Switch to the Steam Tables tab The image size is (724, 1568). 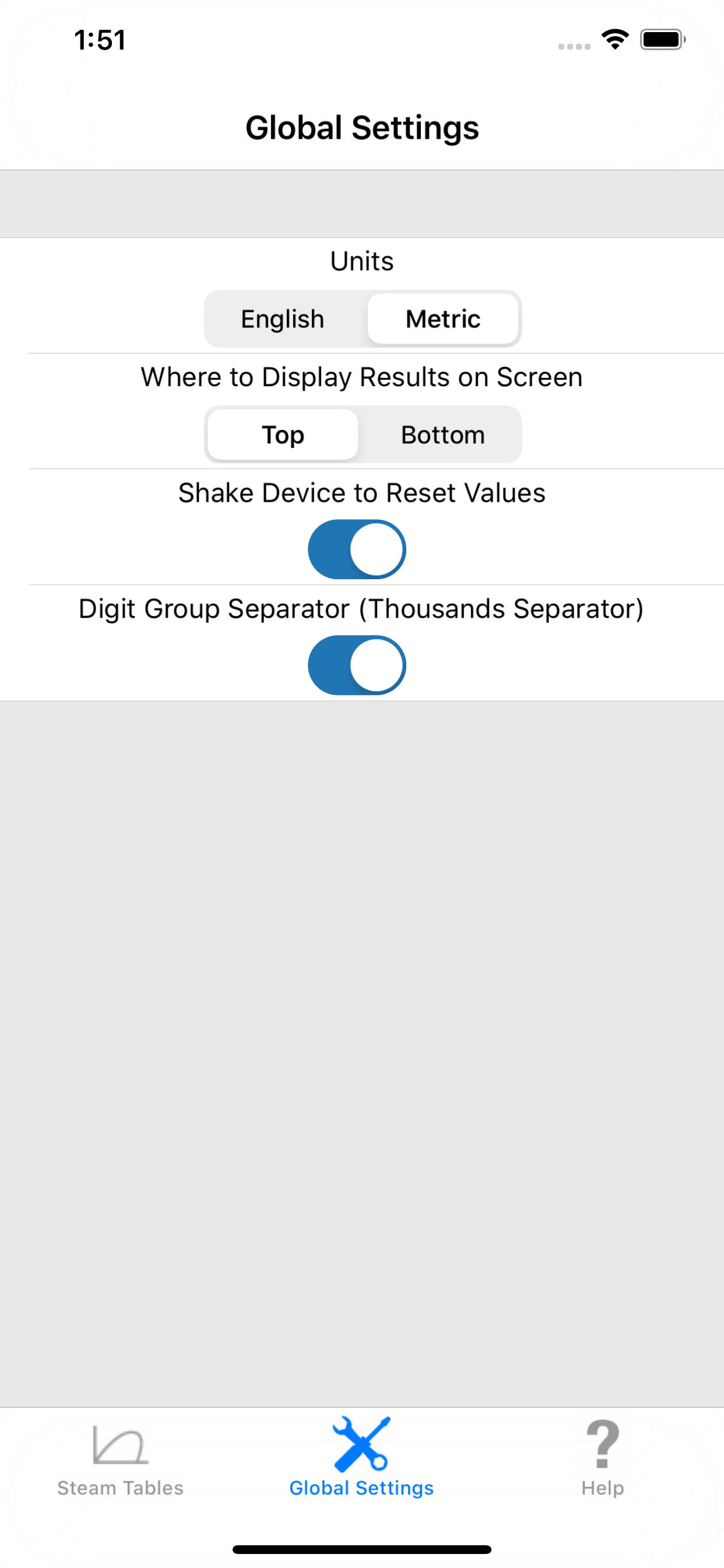121,1459
